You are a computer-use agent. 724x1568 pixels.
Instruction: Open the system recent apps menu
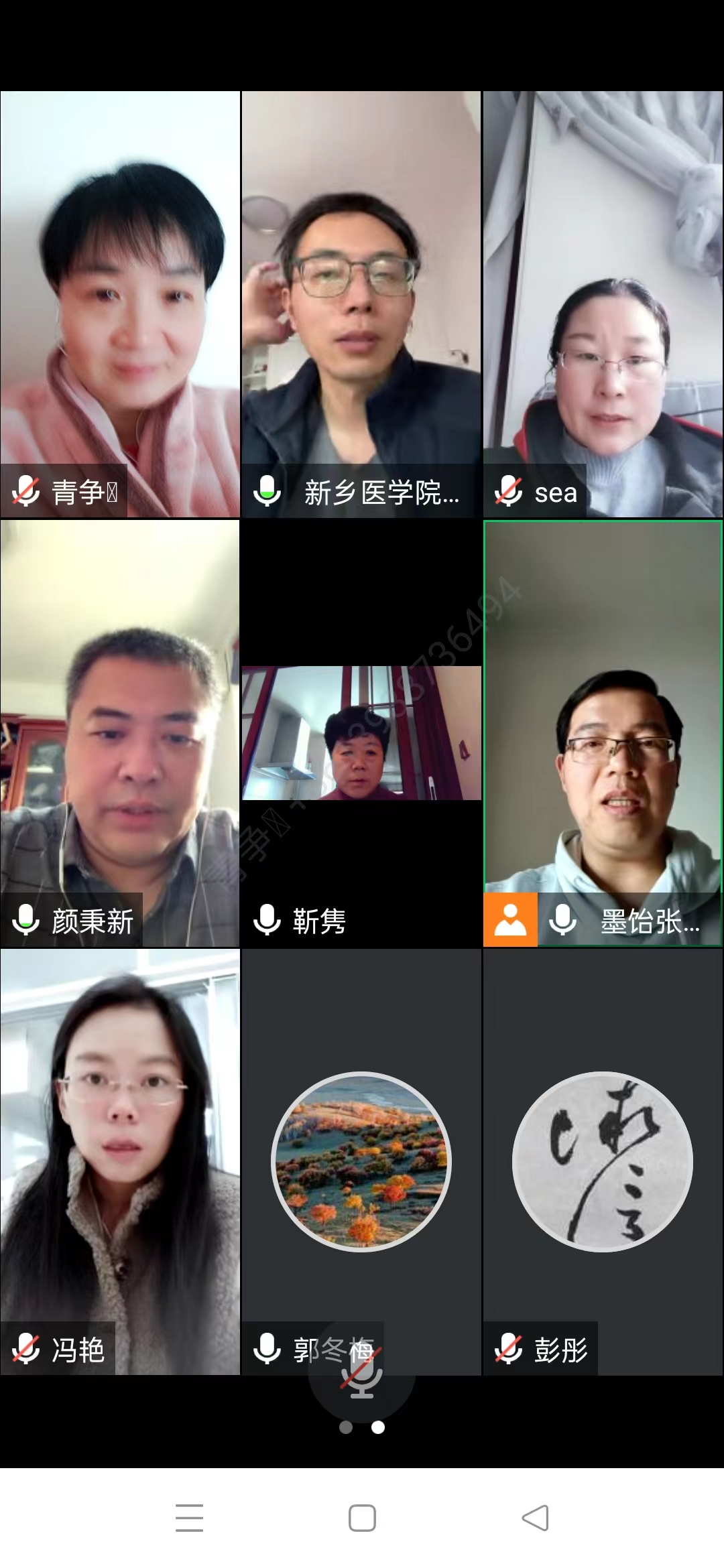(x=189, y=1518)
